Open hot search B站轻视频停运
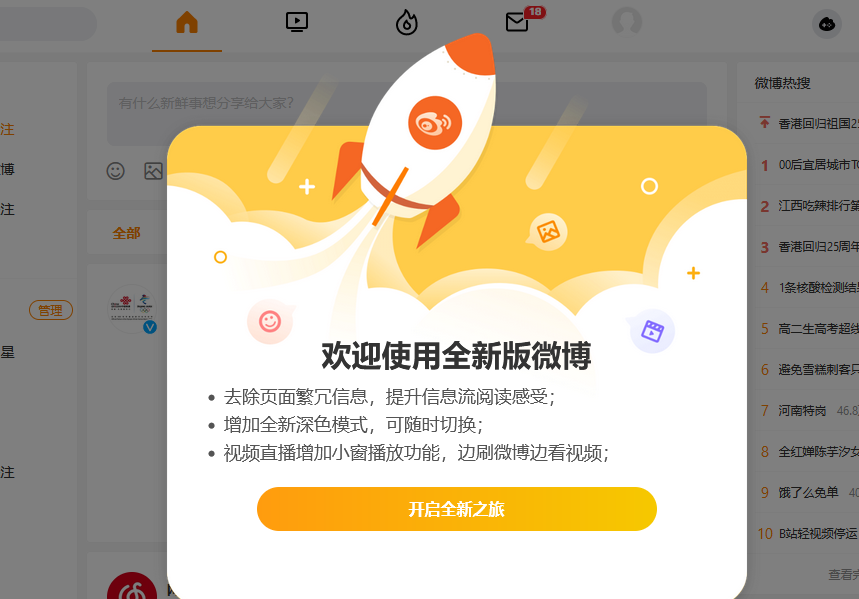 tap(817, 534)
